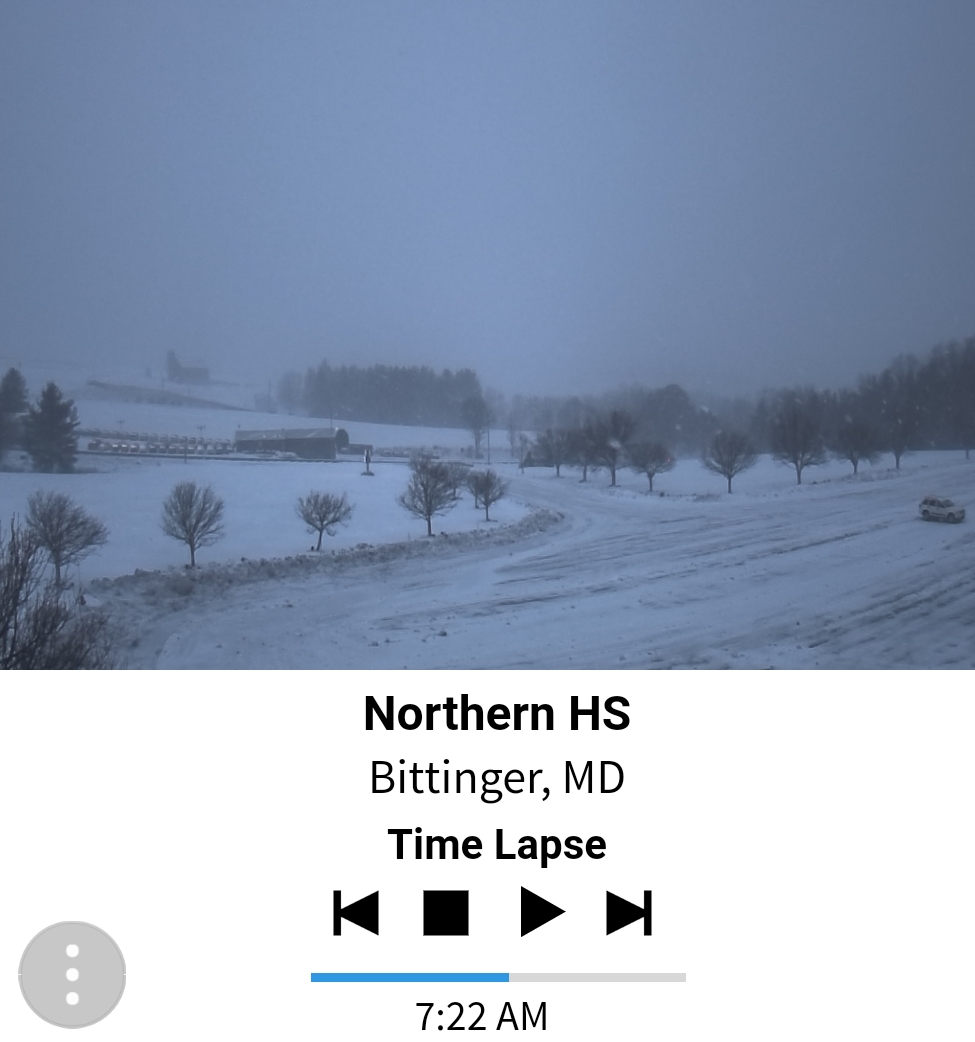Skip to the first time lapse frame
Image resolution: width=975 pixels, height=1042 pixels.
356,913
